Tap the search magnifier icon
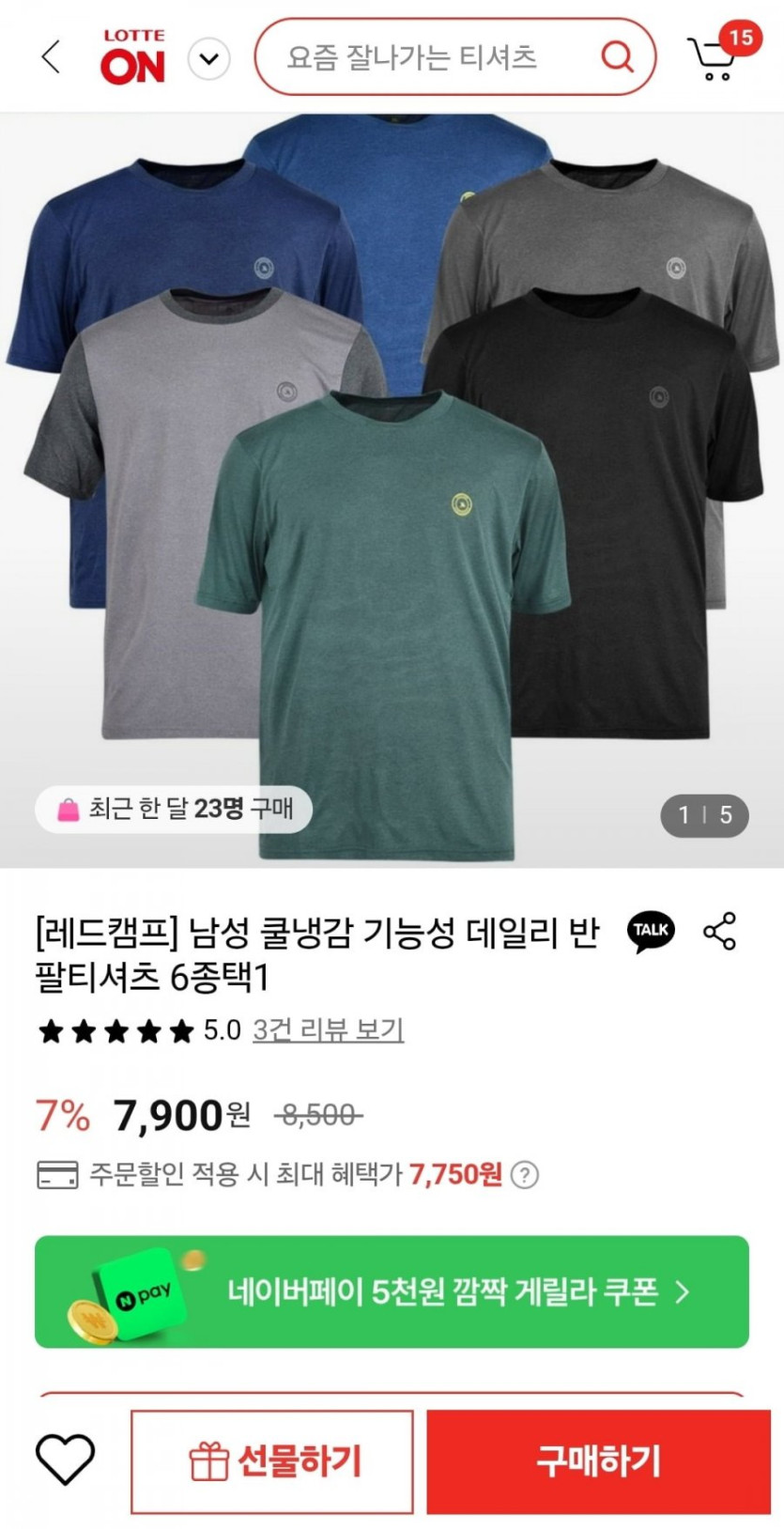Image resolution: width=784 pixels, height=1529 pixels. coord(616,57)
